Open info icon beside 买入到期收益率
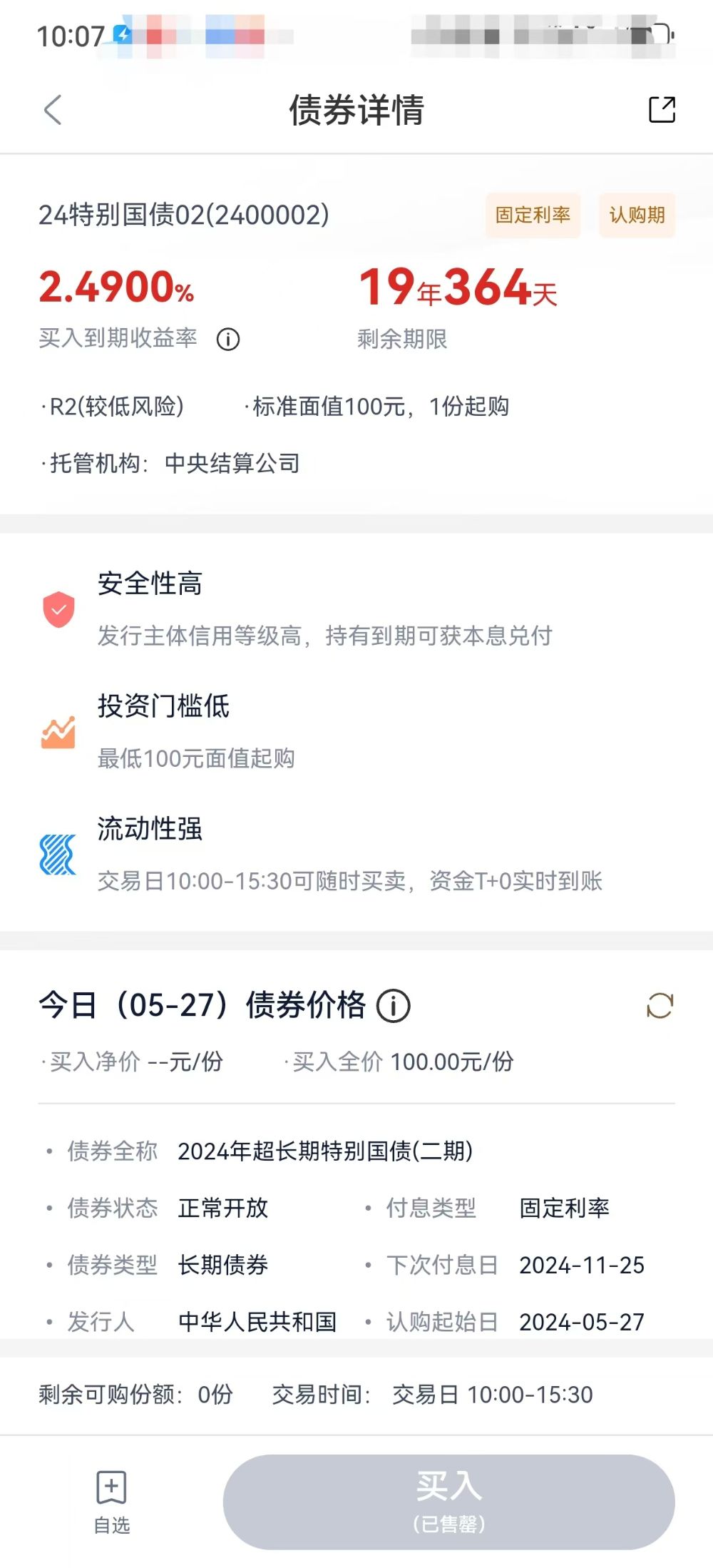This screenshot has height=1568, width=713. point(228,339)
